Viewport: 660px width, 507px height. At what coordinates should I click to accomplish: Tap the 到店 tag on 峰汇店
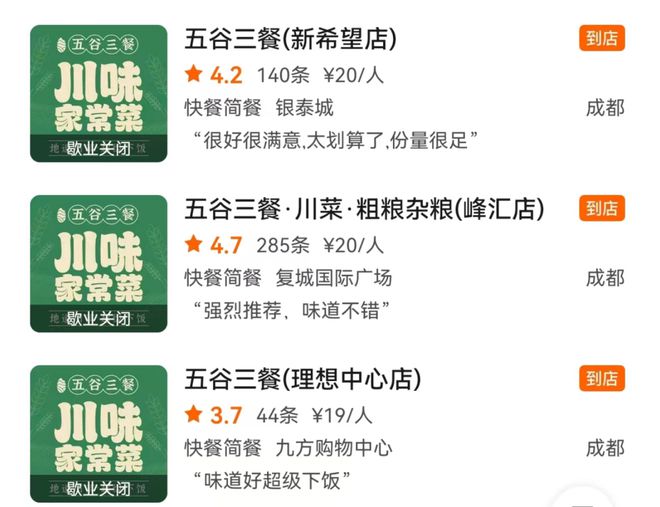point(602,208)
